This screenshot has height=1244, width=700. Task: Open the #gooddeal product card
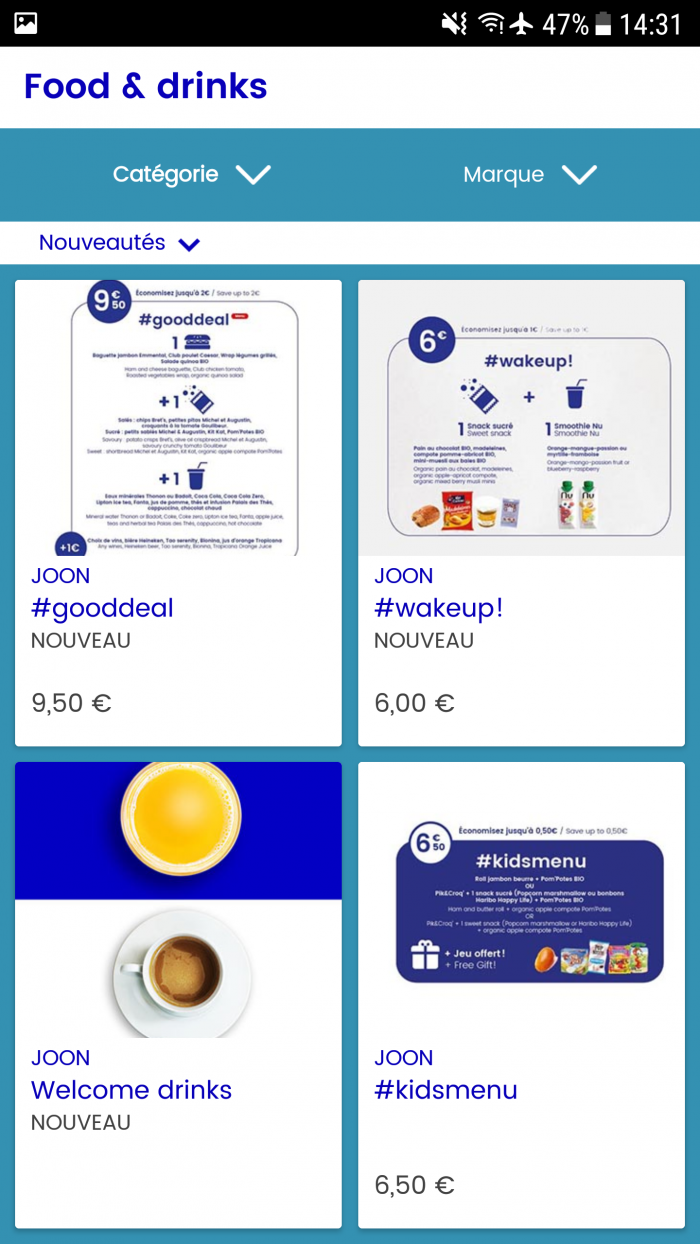point(178,512)
